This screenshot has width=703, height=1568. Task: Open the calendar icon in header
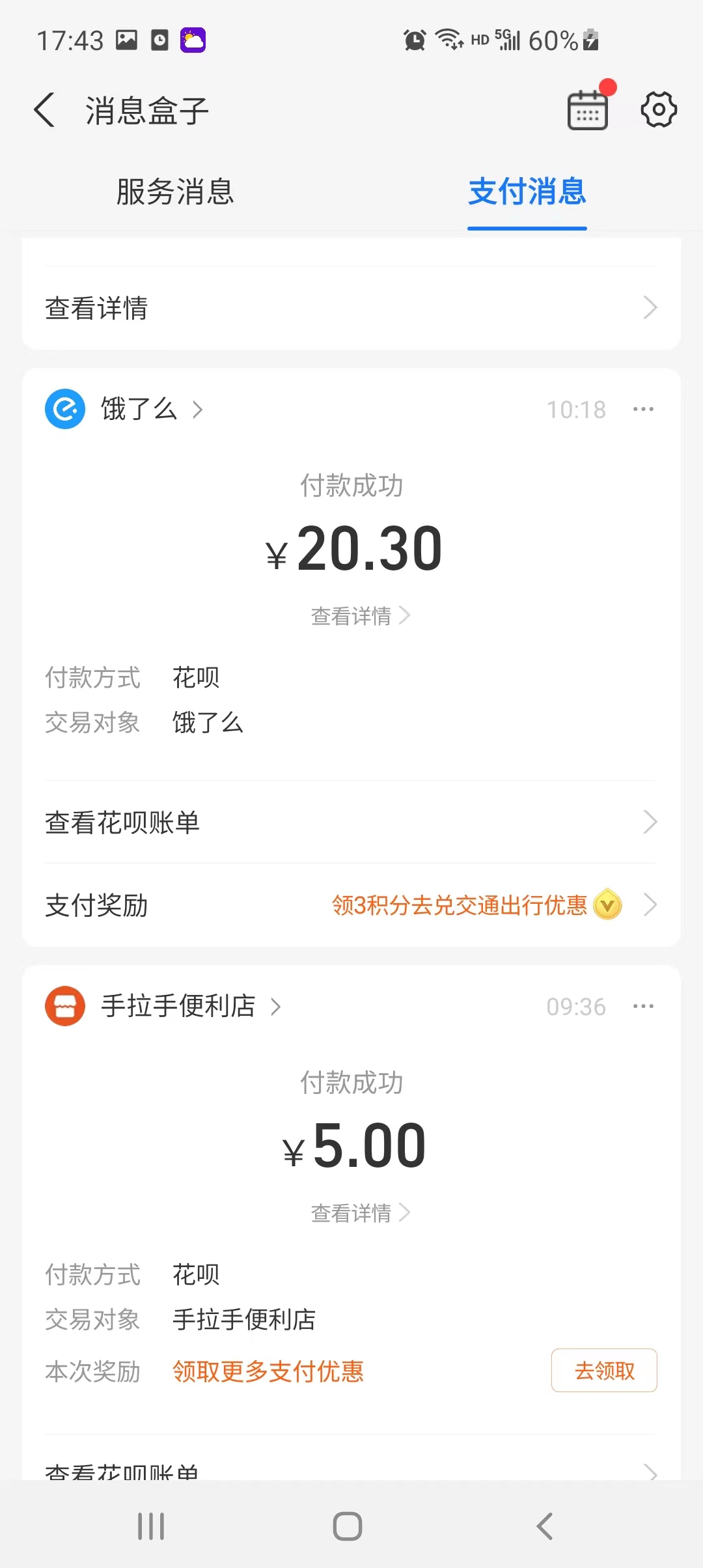[x=588, y=110]
